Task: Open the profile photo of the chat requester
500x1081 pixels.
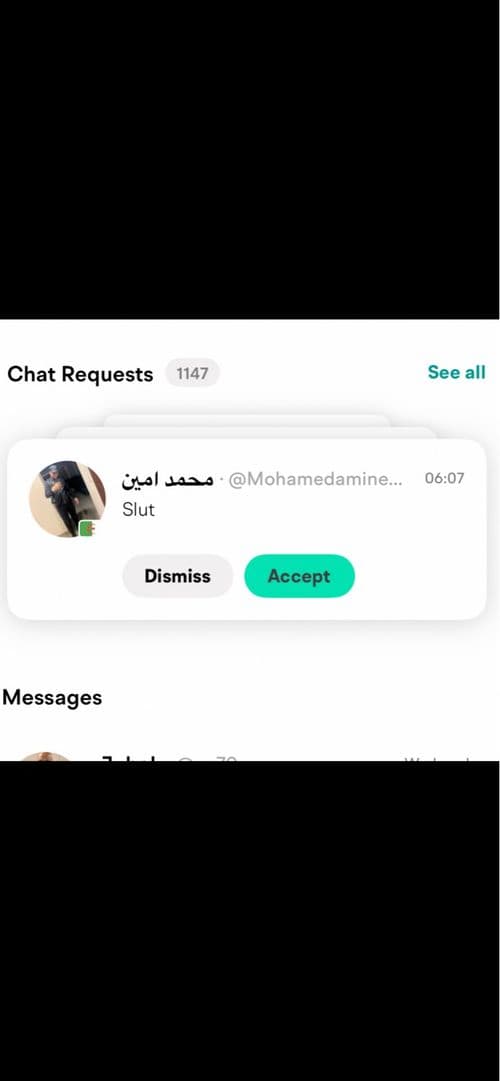Action: [x=67, y=499]
